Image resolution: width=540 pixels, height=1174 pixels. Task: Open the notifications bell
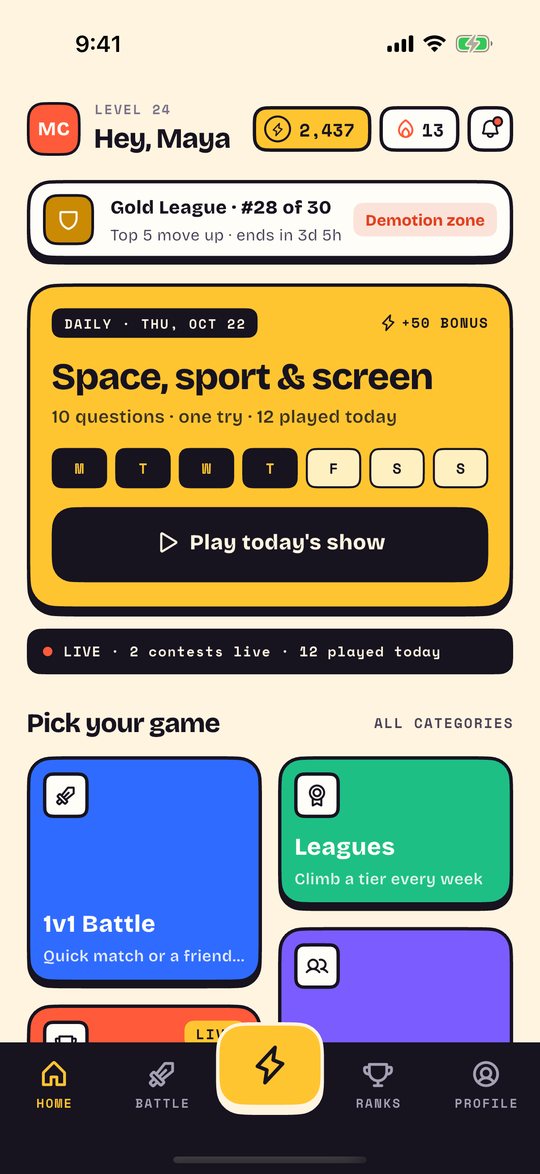click(491, 129)
